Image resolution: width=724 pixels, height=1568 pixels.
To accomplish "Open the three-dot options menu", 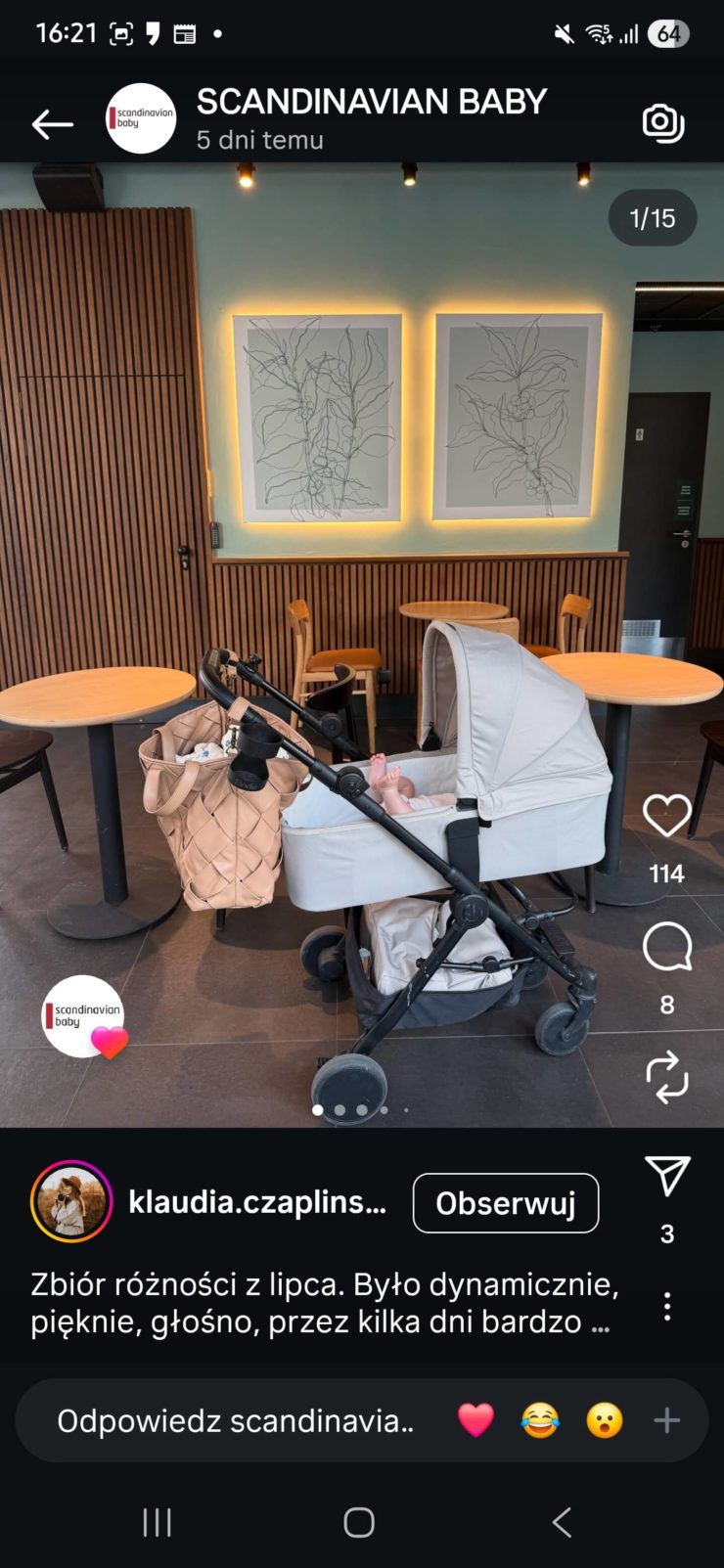I will tap(667, 1306).
